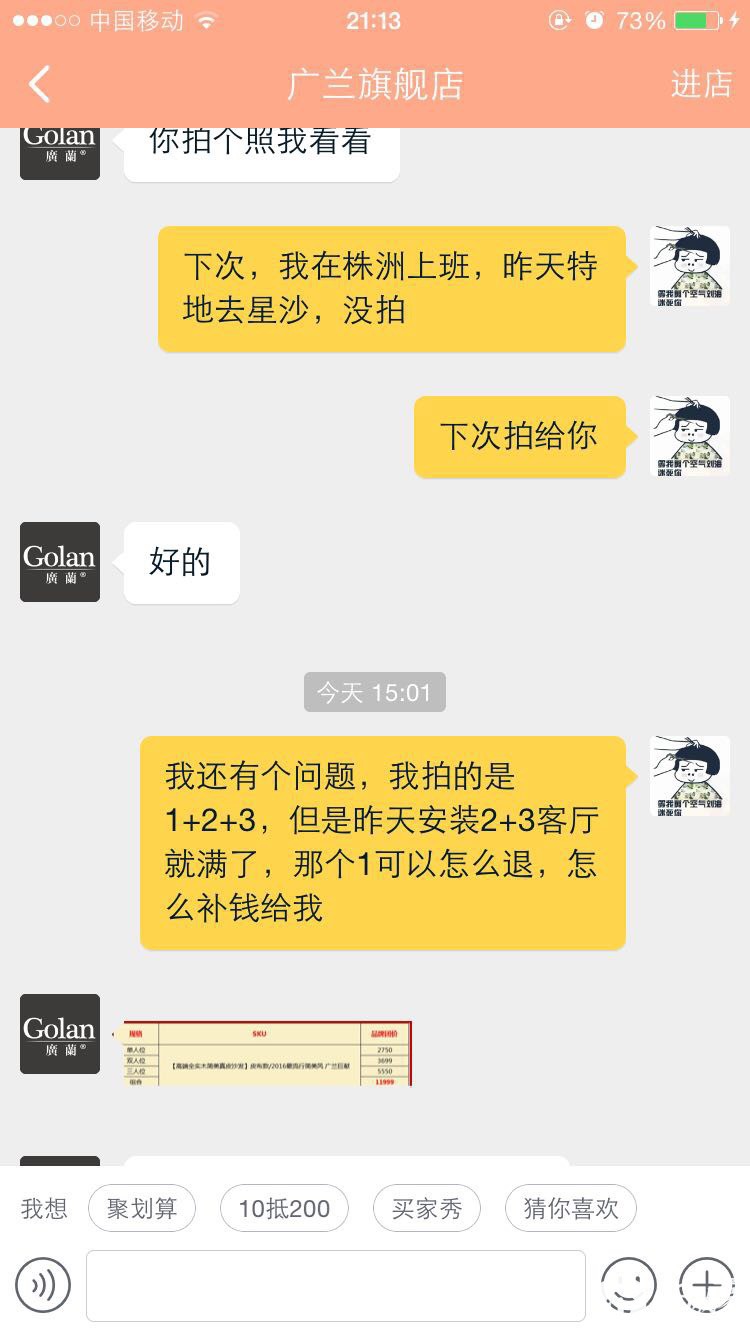
Task: Switch to voice input mode
Action: (x=43, y=1285)
